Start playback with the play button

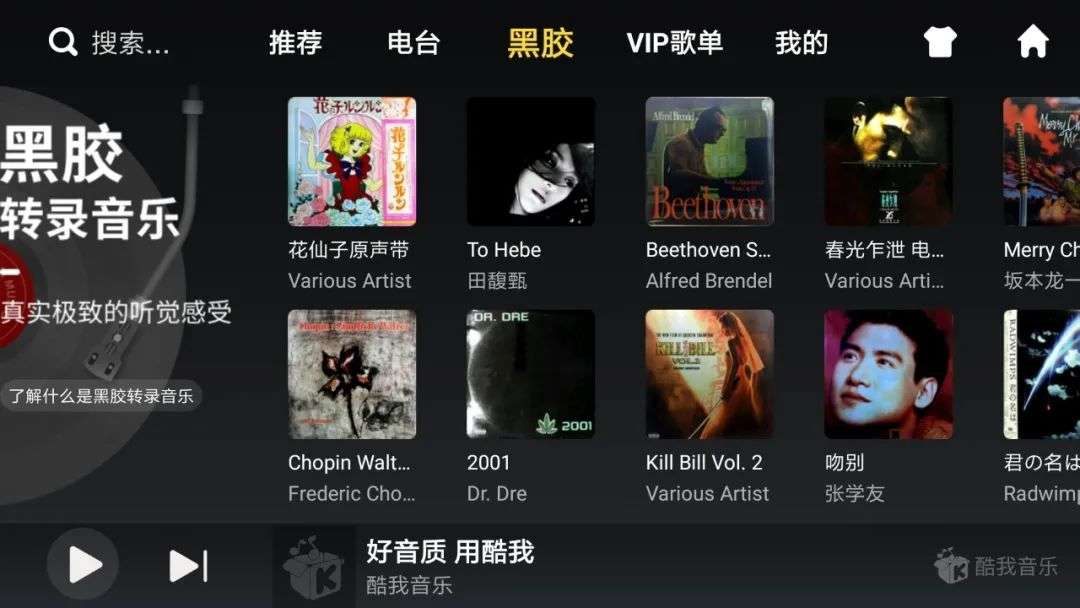83,566
